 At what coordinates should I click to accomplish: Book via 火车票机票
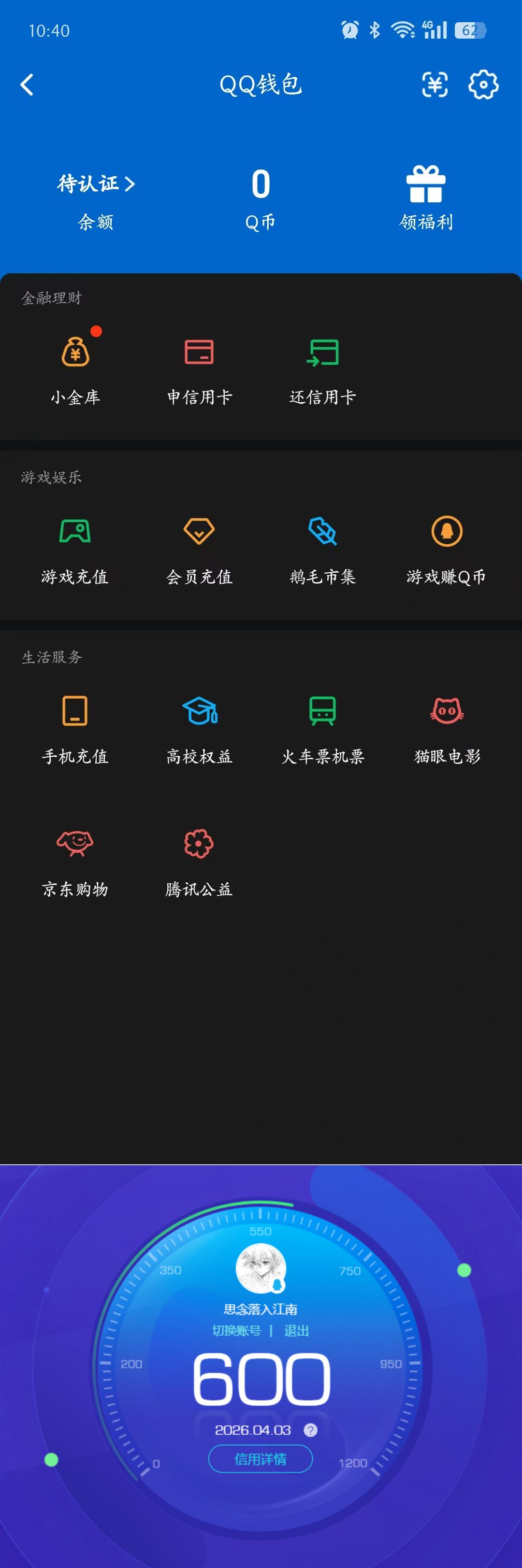coord(323,727)
